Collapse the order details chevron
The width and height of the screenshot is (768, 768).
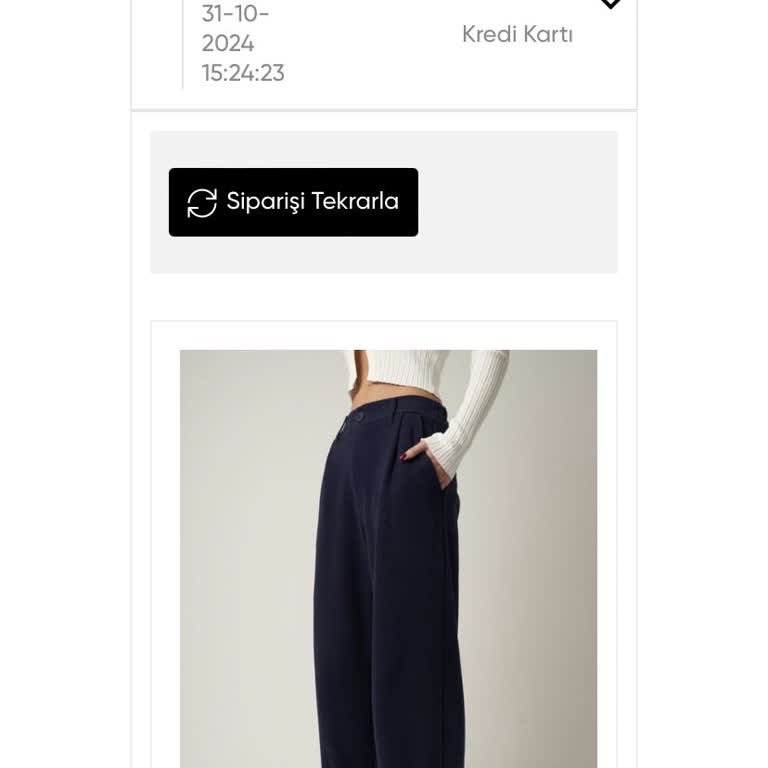pyautogui.click(x=610, y=4)
